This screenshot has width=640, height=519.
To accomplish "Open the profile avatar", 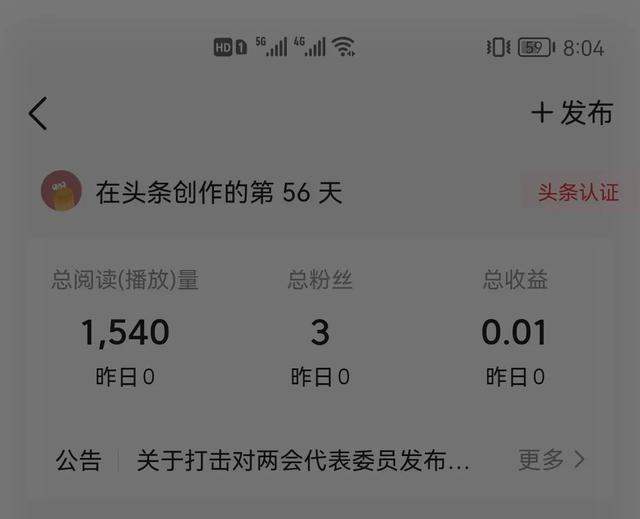I will [x=61, y=191].
